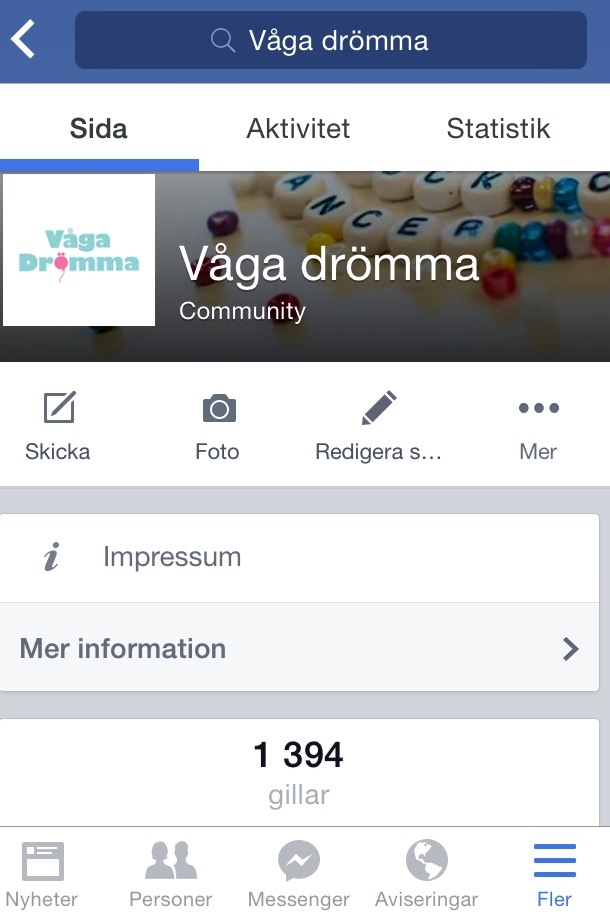Open the Statistik tab
The image size is (610, 915).
pos(498,129)
